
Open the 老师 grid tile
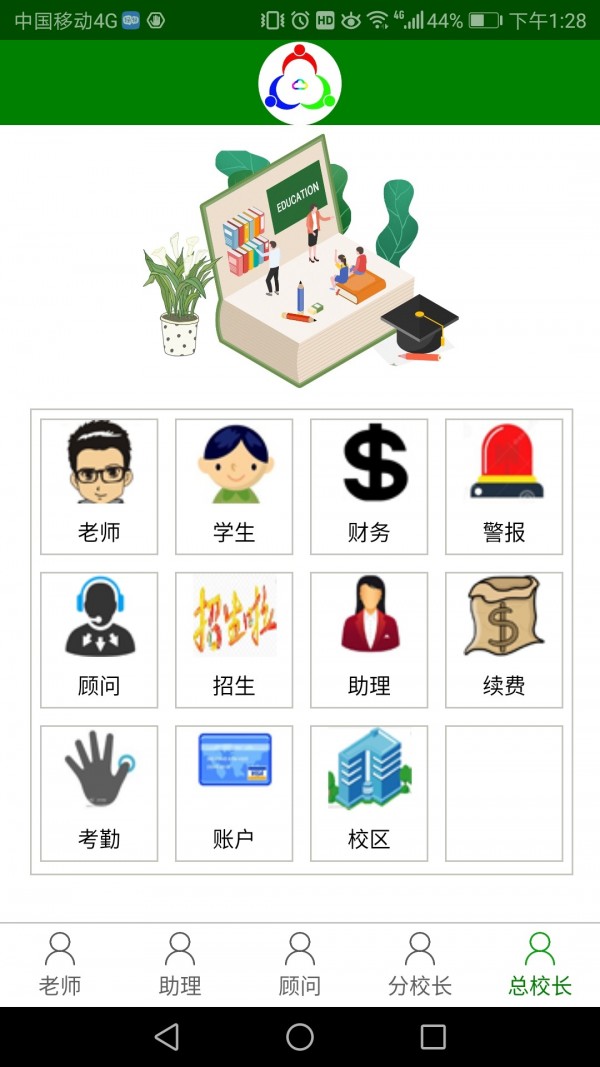(99, 486)
